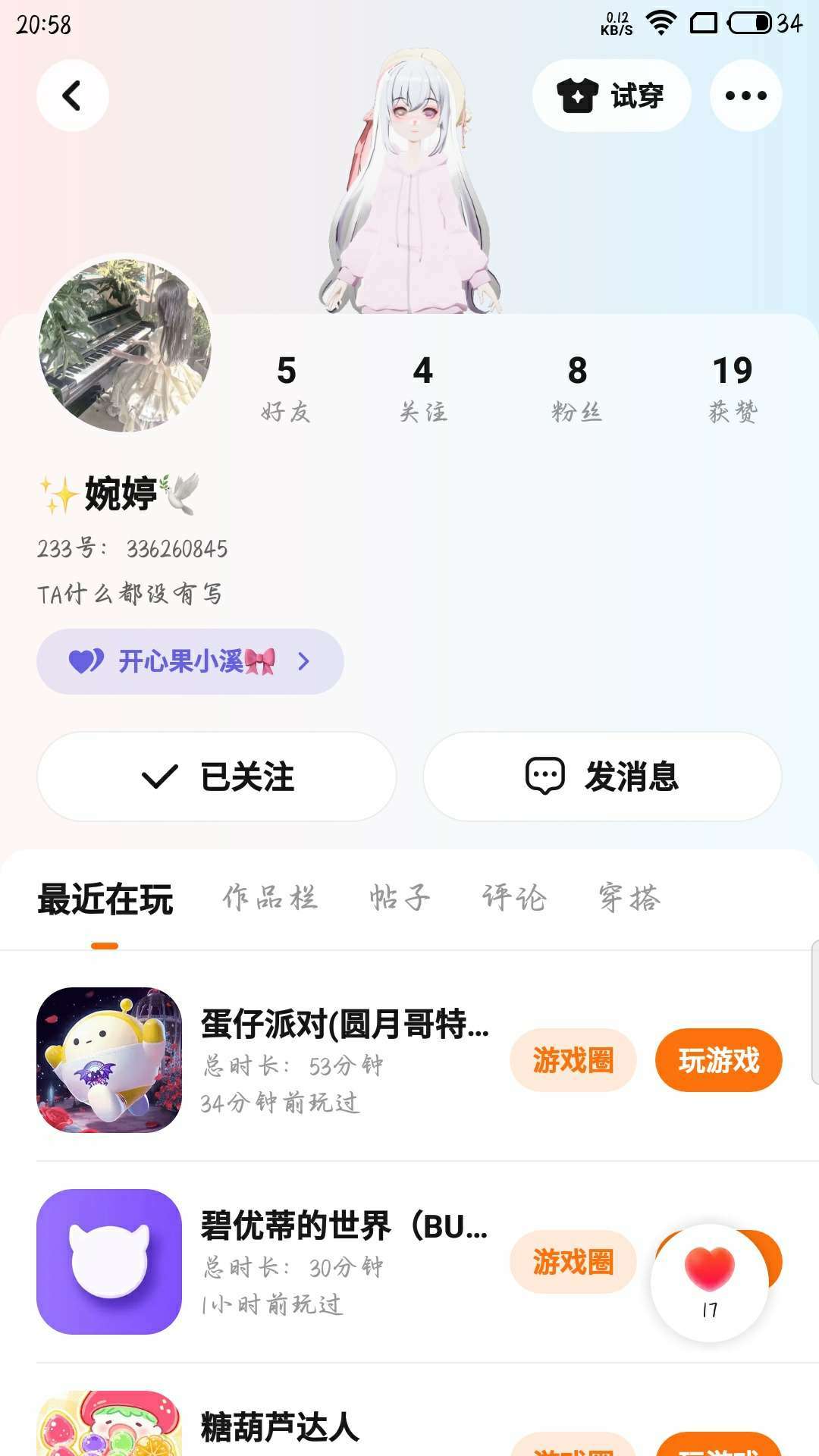The height and width of the screenshot is (1456, 819).
Task: Open 游戏圈 for 碧优蒂的世界
Action: (x=573, y=1262)
